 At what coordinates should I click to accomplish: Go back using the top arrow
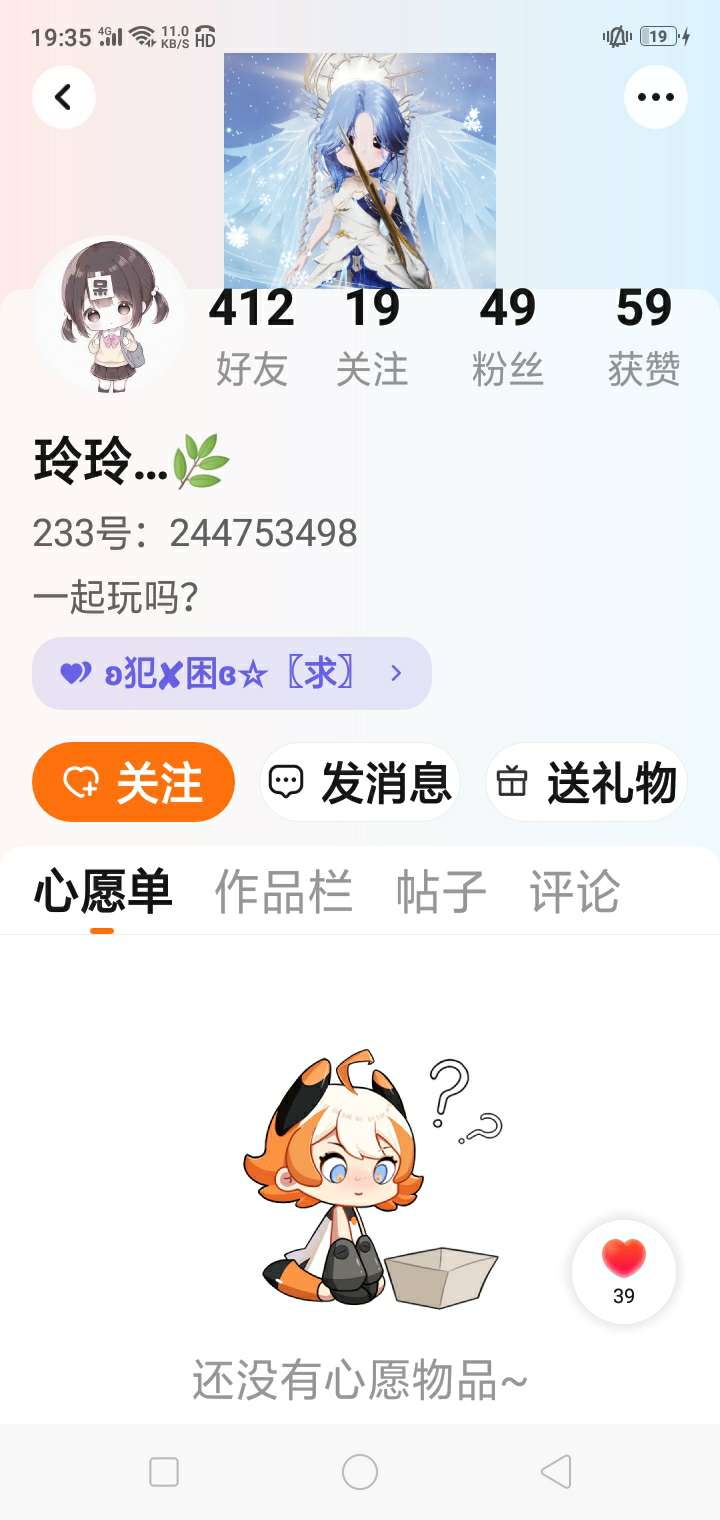click(64, 97)
